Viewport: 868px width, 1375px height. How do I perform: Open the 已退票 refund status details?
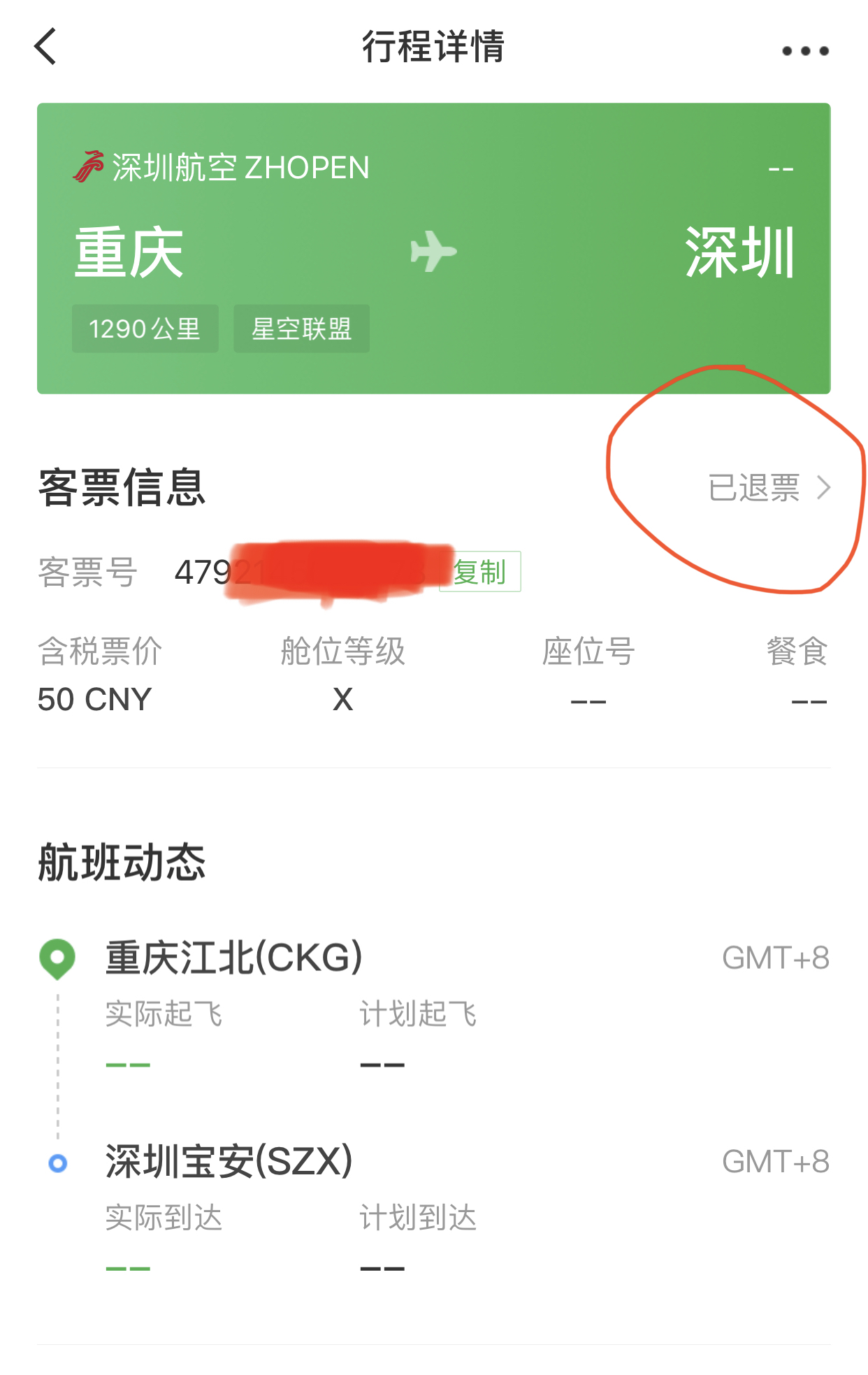pos(769,488)
